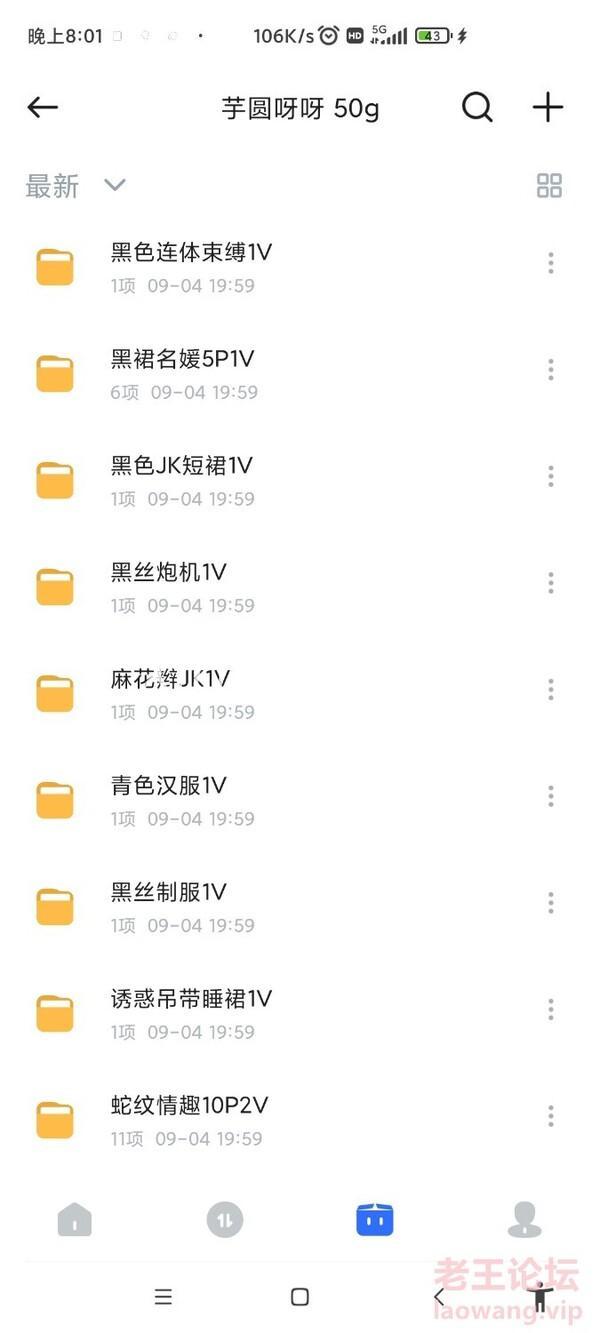The image size is (600, 1333).
Task: Open the search magnifier icon
Action: pos(477,107)
